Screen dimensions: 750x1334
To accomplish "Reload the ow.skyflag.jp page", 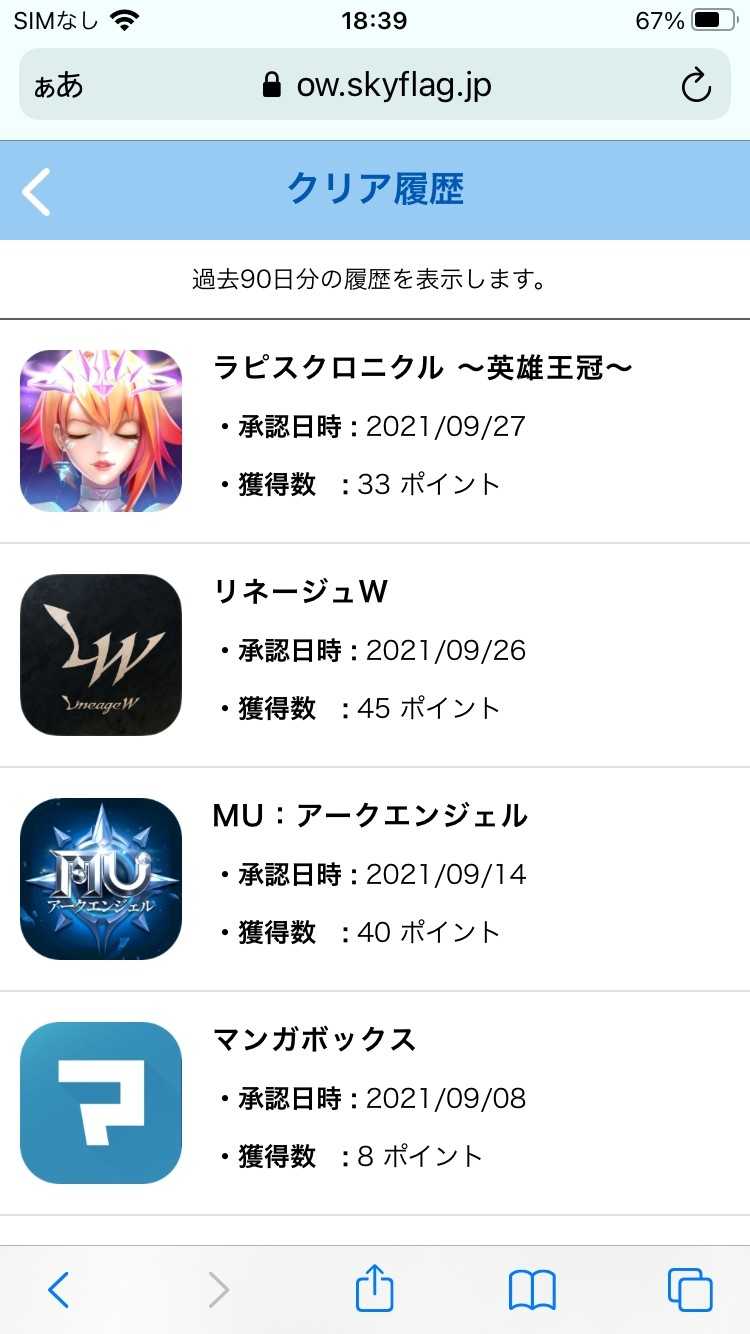I will [x=695, y=86].
